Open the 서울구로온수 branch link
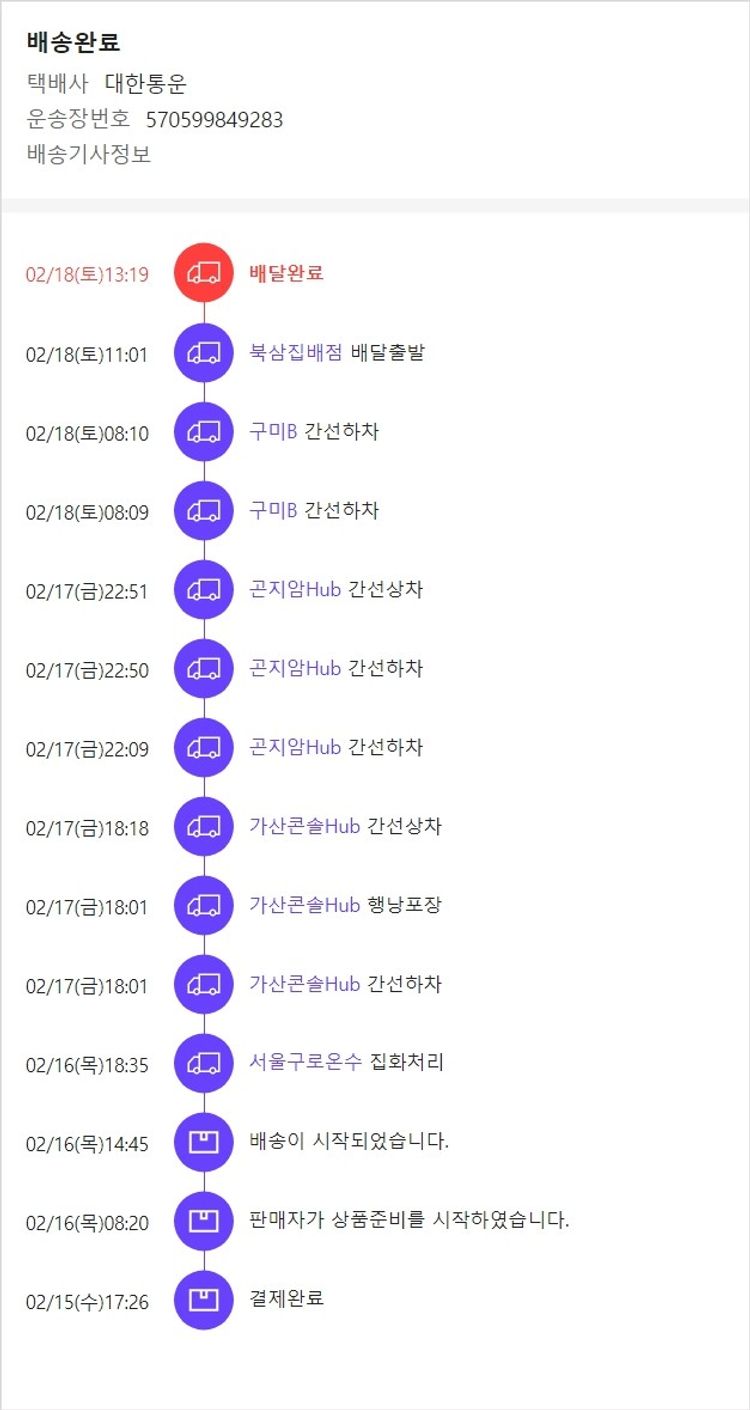This screenshot has height=1410, width=750. tap(305, 1062)
